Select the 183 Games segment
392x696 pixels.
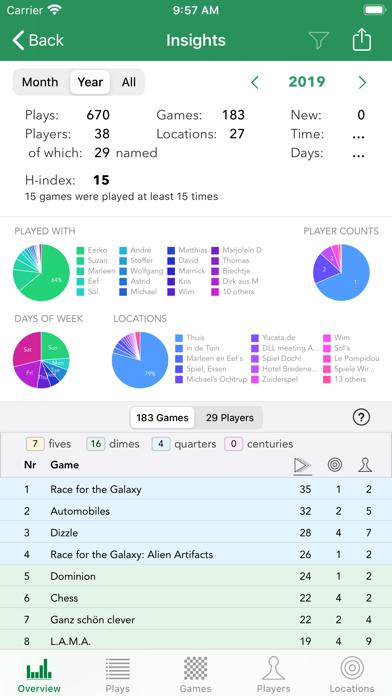[x=162, y=418]
